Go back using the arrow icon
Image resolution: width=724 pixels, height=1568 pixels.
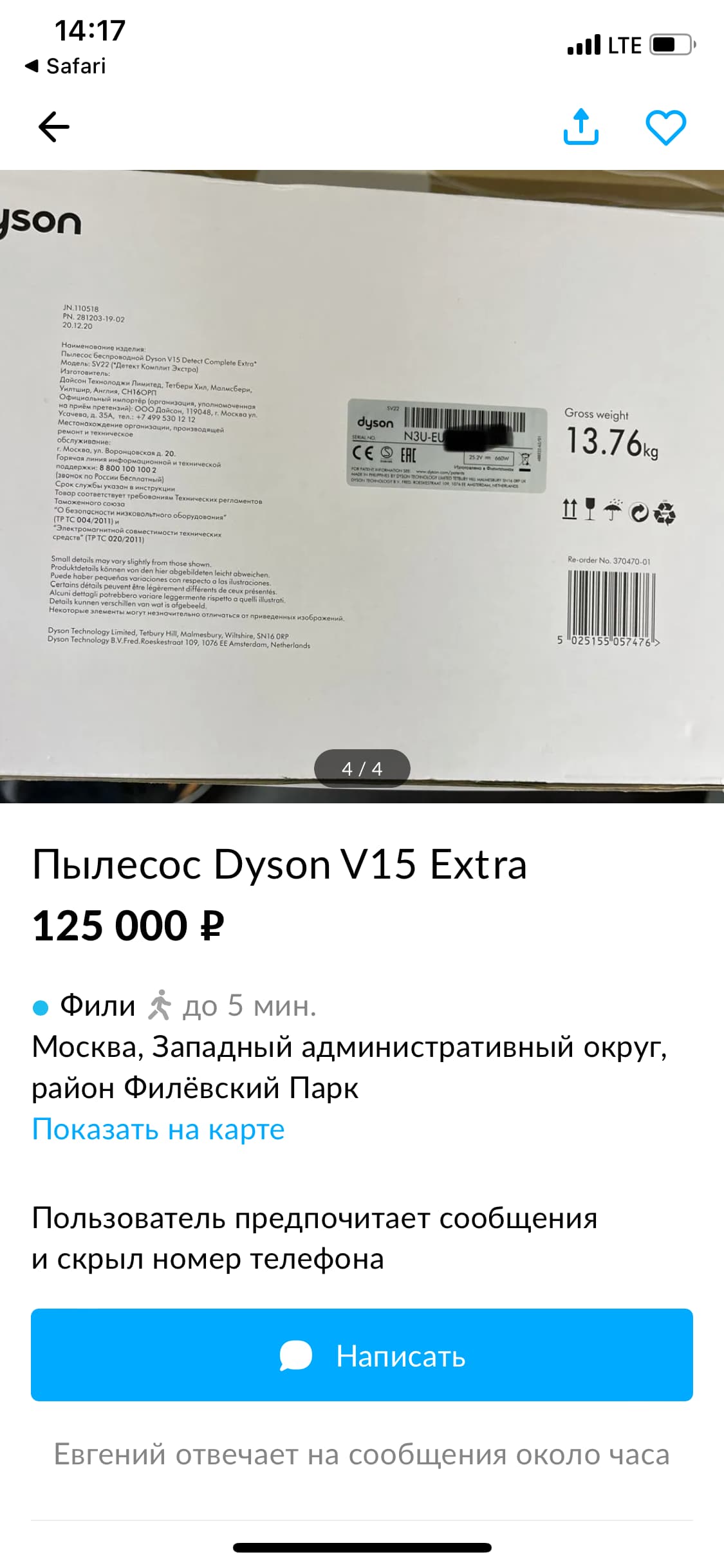pos(54,127)
